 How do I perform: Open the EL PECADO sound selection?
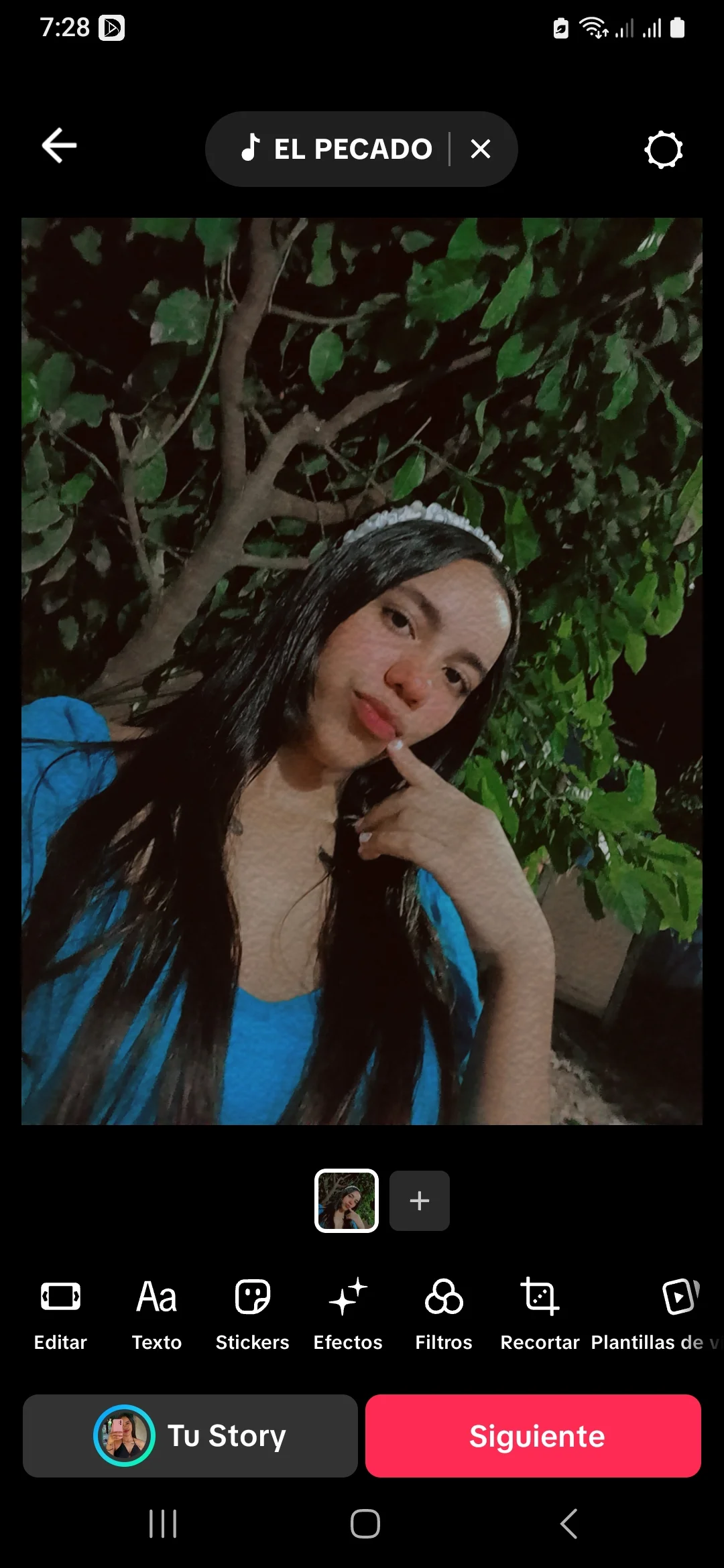coord(337,149)
